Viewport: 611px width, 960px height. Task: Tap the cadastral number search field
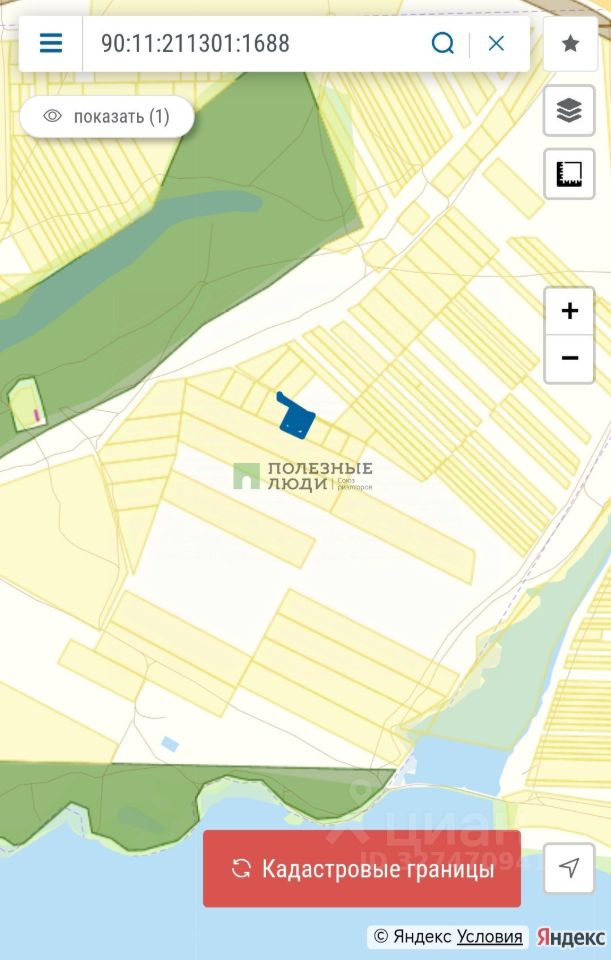click(250, 43)
